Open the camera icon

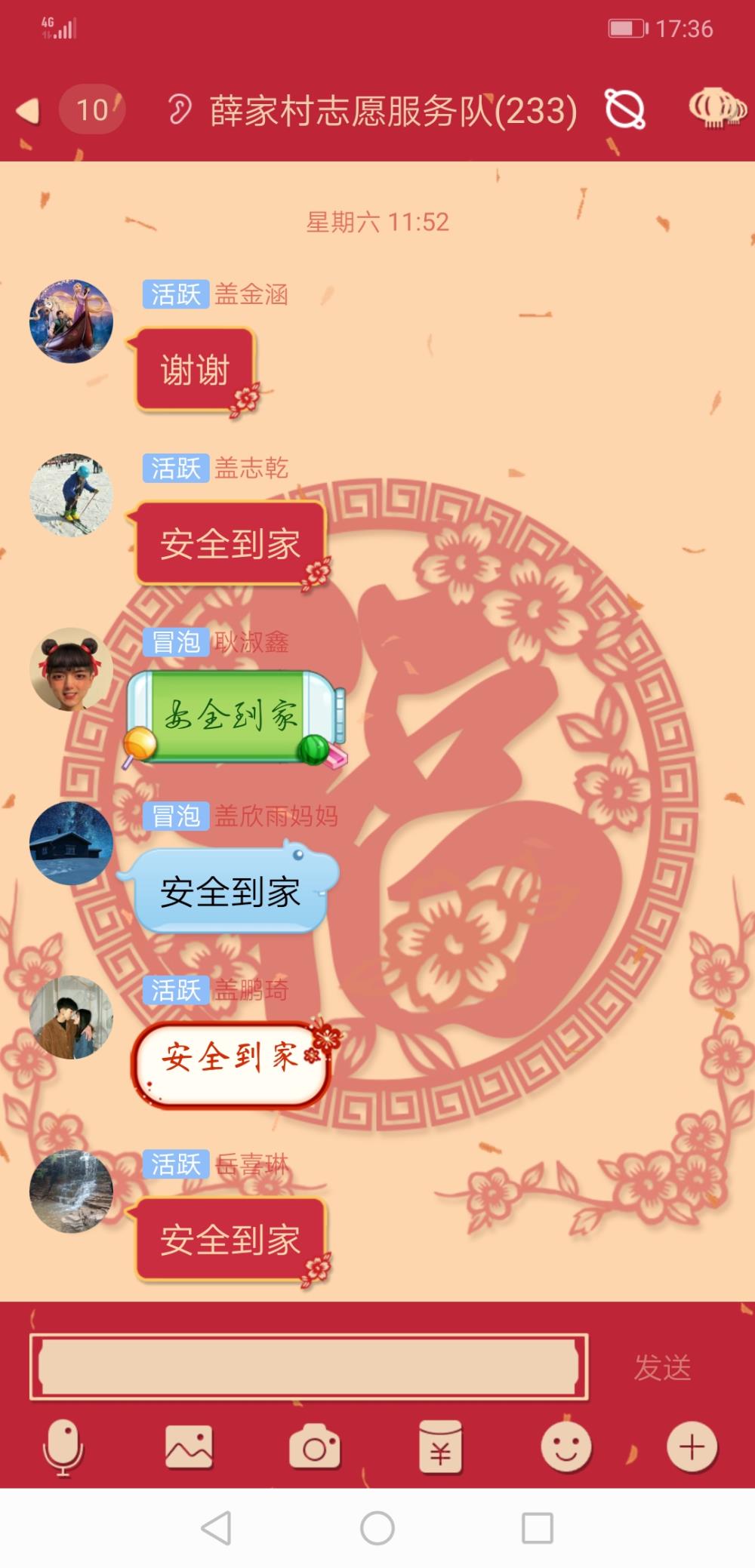pyautogui.click(x=314, y=1447)
